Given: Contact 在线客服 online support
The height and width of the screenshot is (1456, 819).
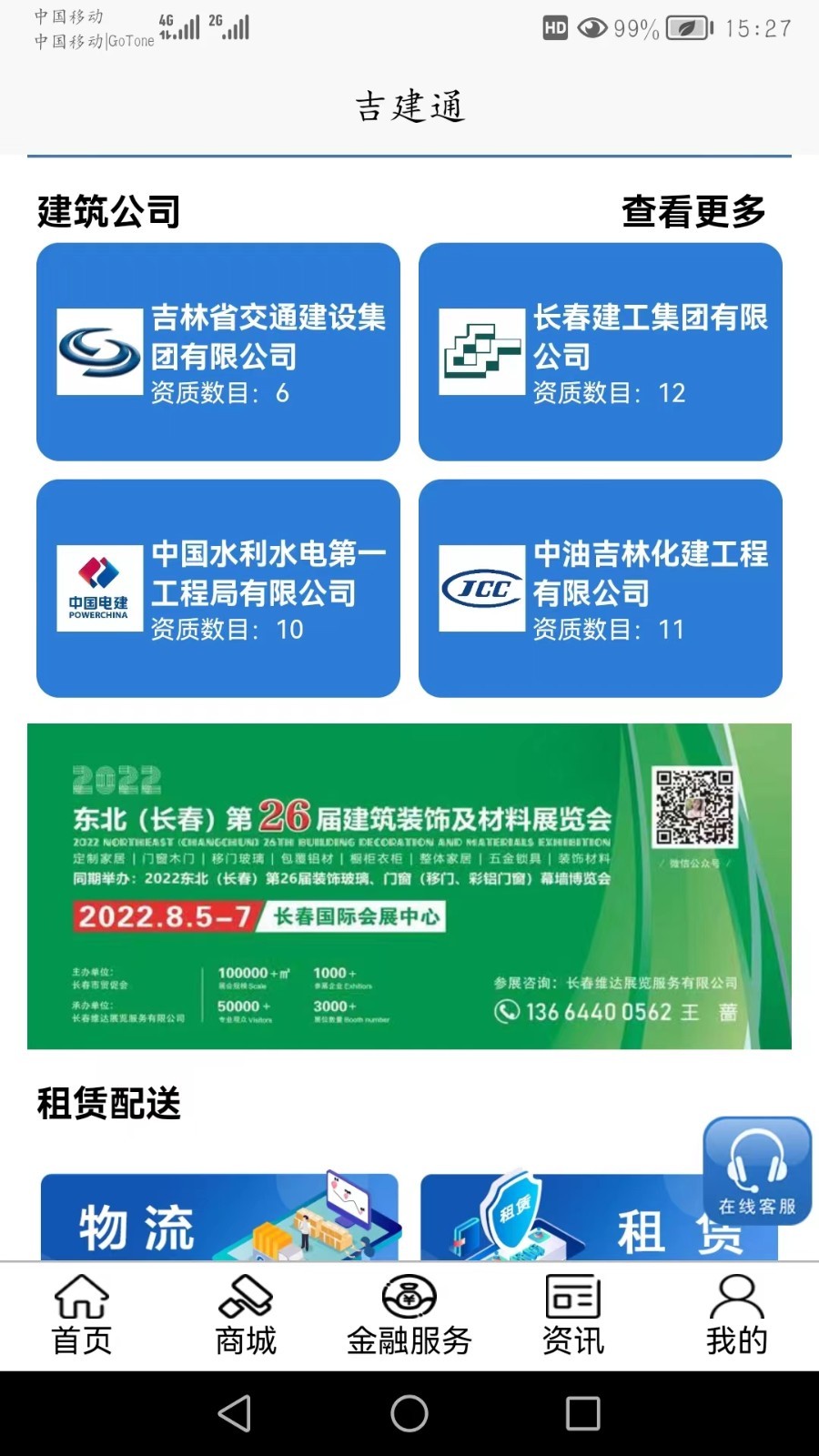Looking at the screenshot, I should pyautogui.click(x=757, y=1170).
